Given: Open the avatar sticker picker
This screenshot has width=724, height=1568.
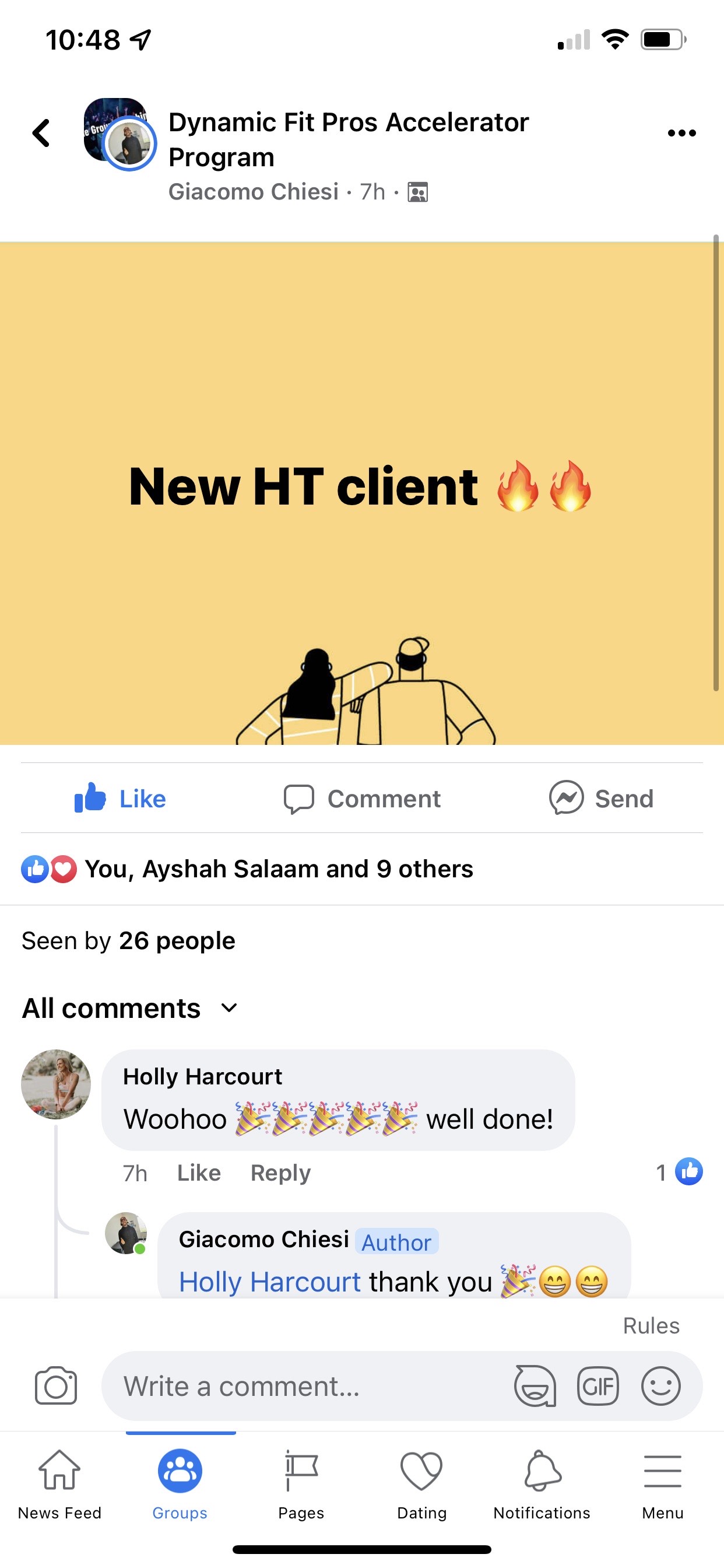Looking at the screenshot, I should point(535,1387).
